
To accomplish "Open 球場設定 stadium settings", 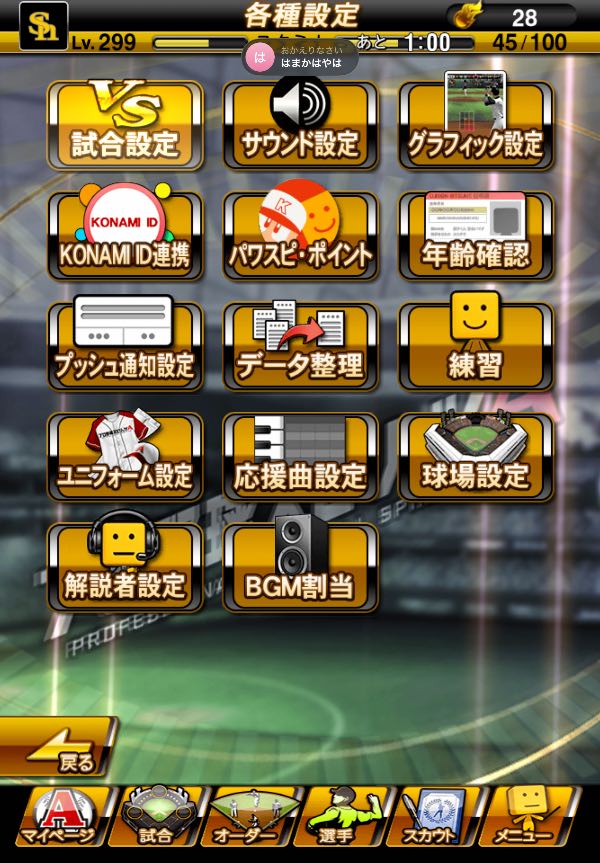I will [x=475, y=457].
